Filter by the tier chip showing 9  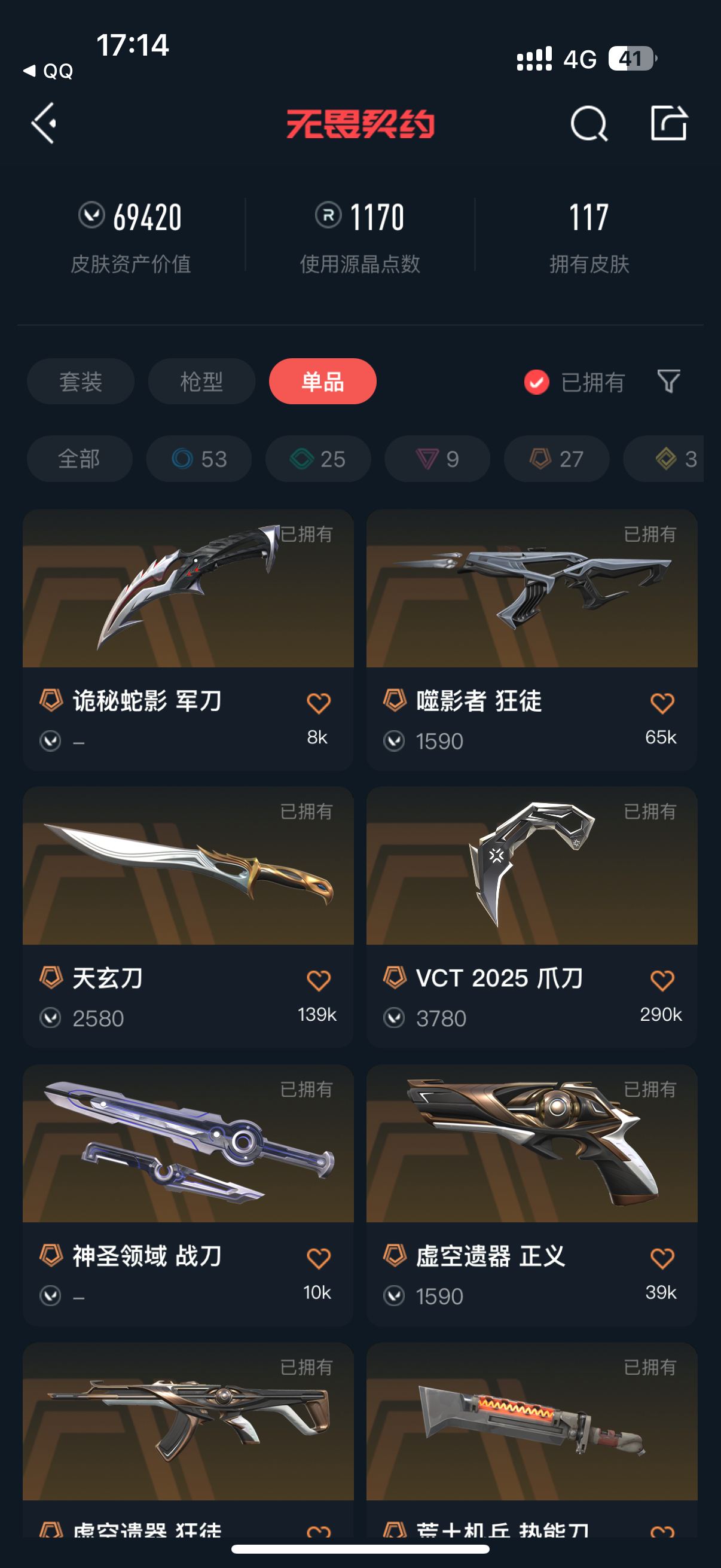point(437,459)
